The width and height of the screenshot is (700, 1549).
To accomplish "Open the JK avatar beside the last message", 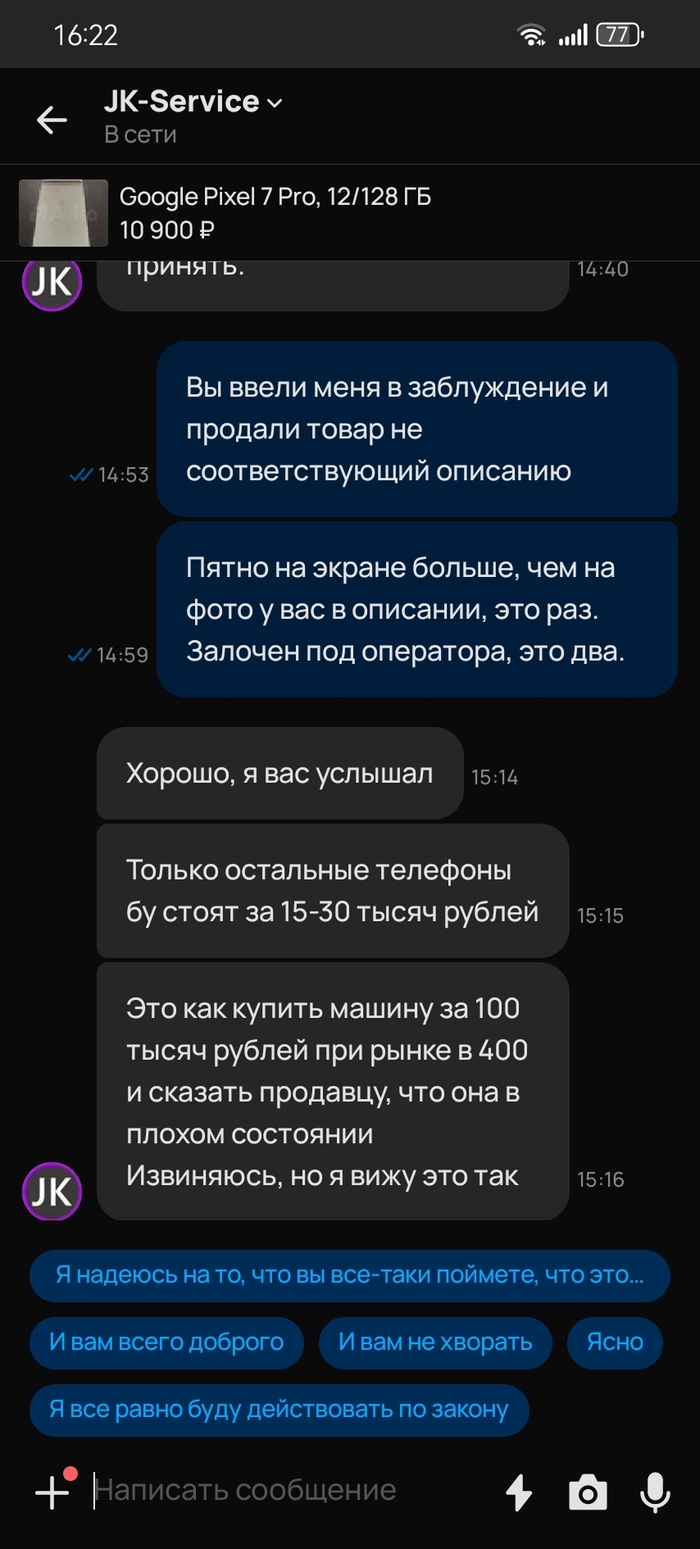I will [x=52, y=1191].
